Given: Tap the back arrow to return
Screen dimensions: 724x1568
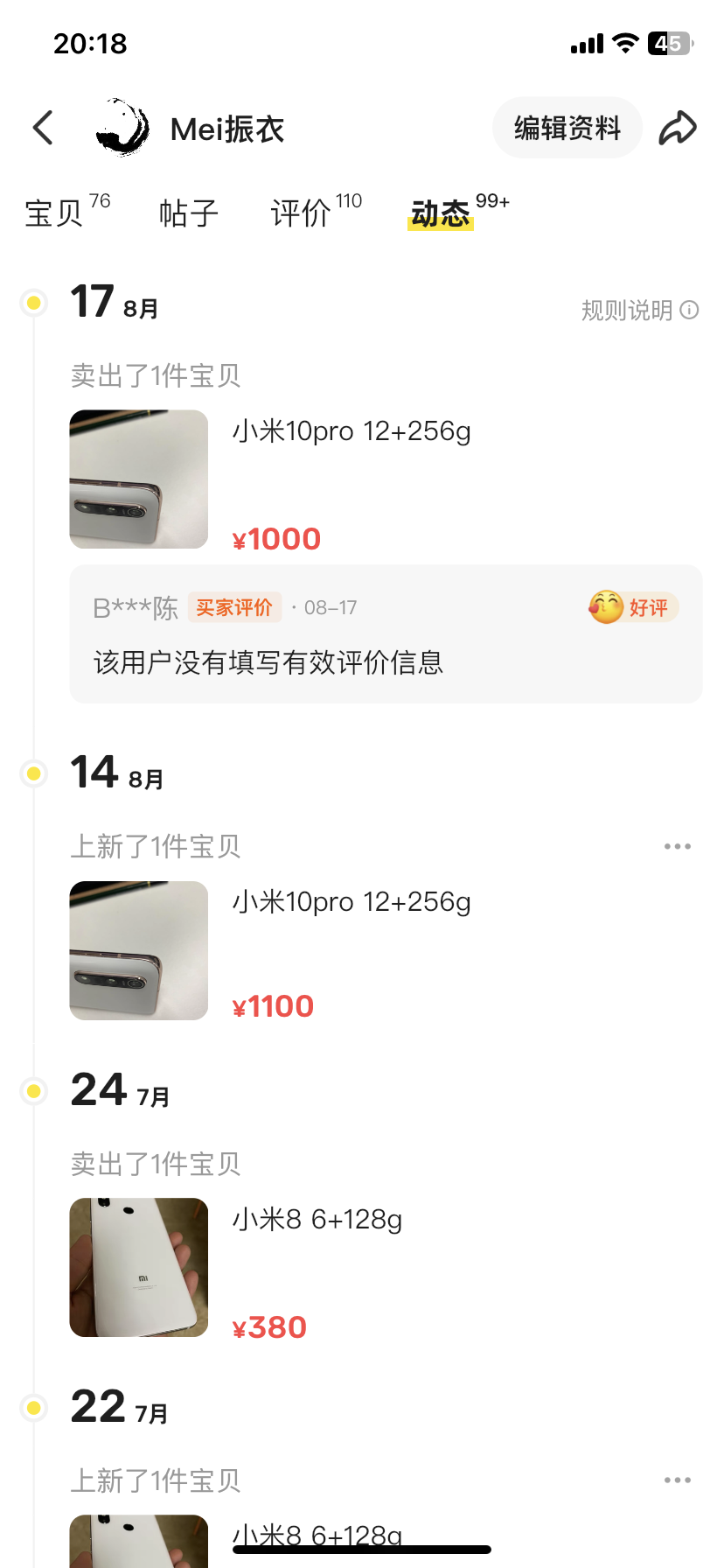Looking at the screenshot, I should coord(43,127).
